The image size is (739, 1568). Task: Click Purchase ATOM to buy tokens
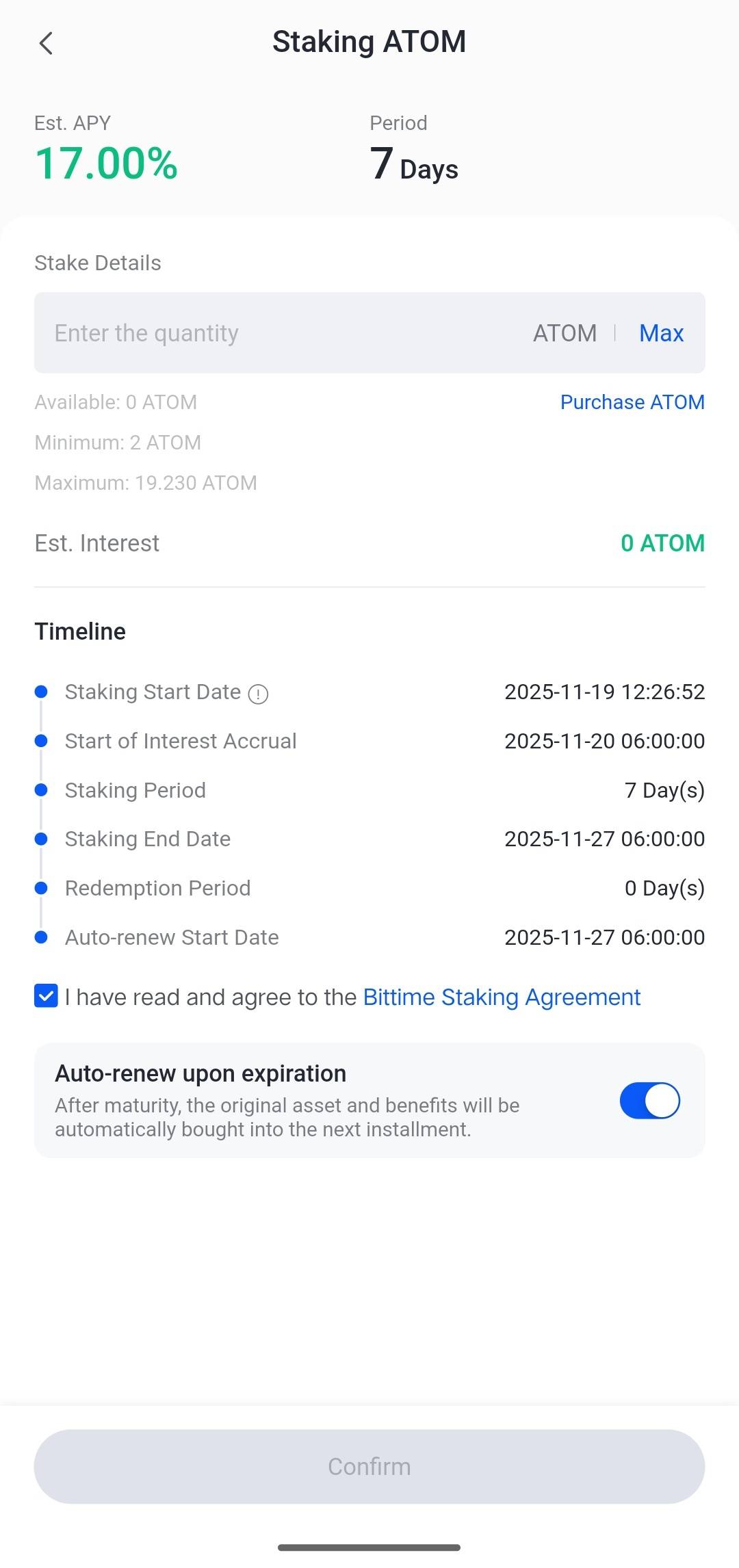tap(632, 402)
